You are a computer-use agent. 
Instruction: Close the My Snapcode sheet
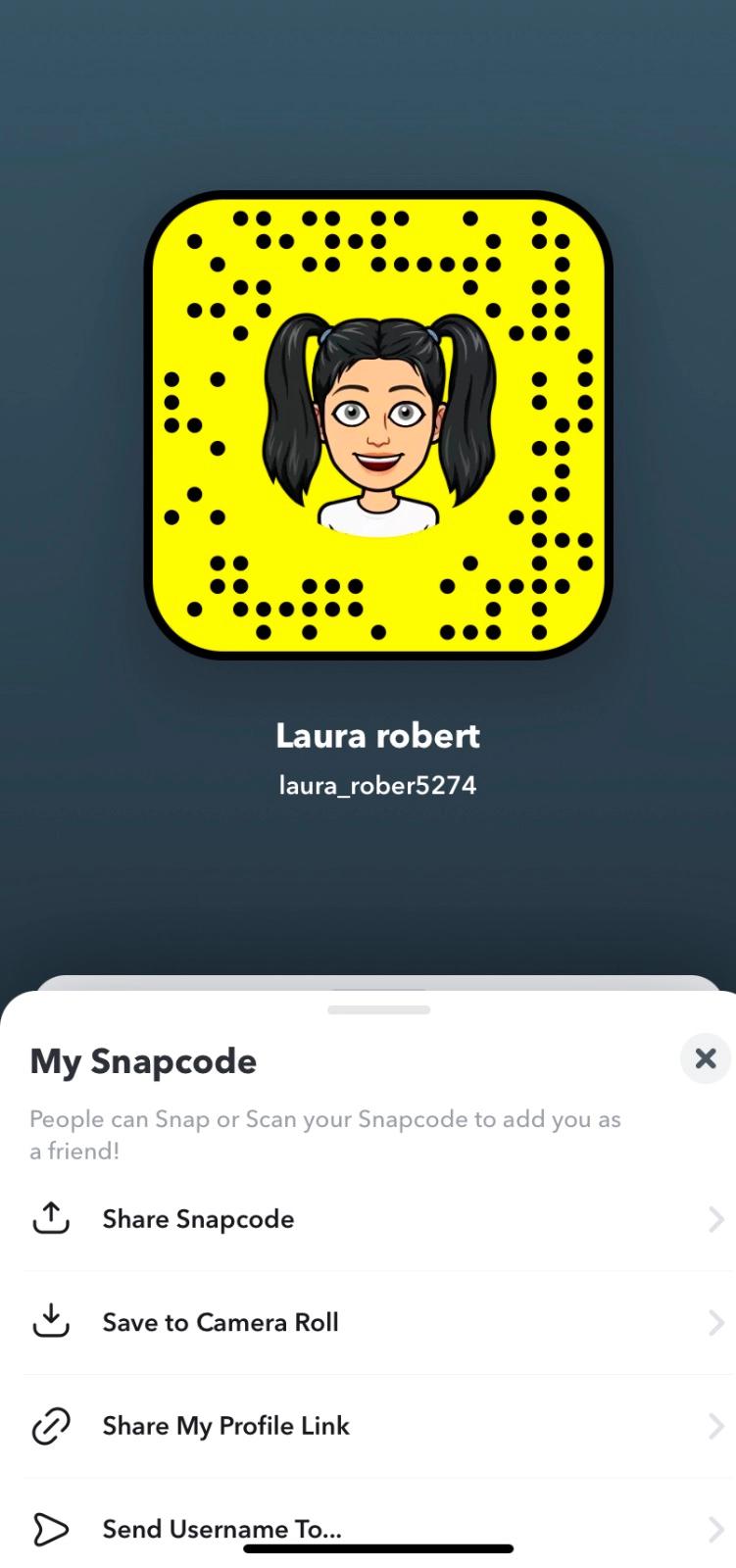pos(705,1058)
